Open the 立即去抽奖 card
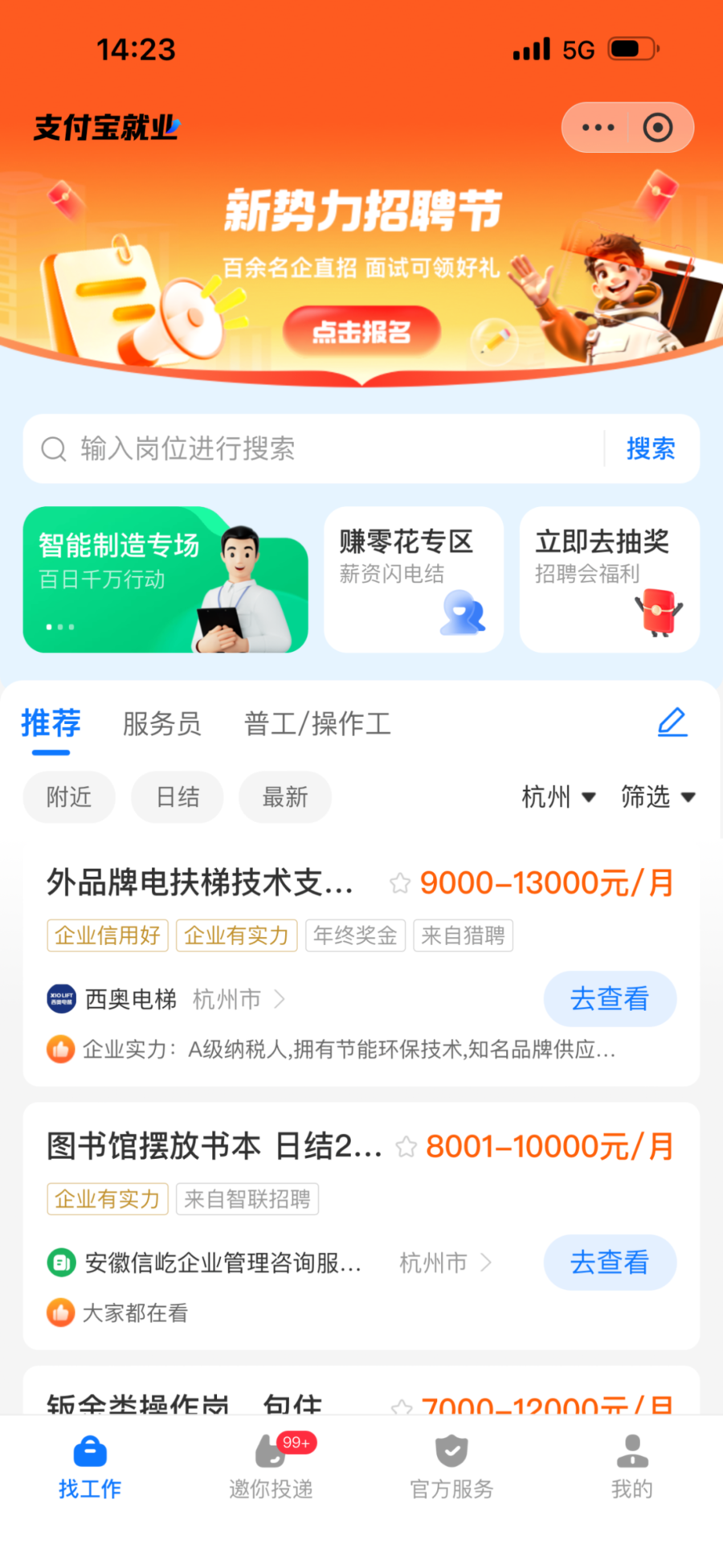The height and width of the screenshot is (1568, 723). pos(609,579)
